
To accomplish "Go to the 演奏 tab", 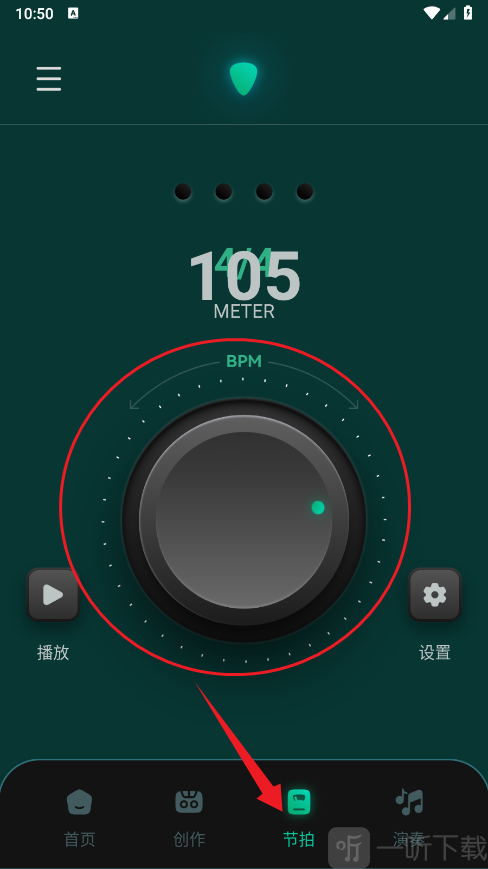I will point(409,818).
